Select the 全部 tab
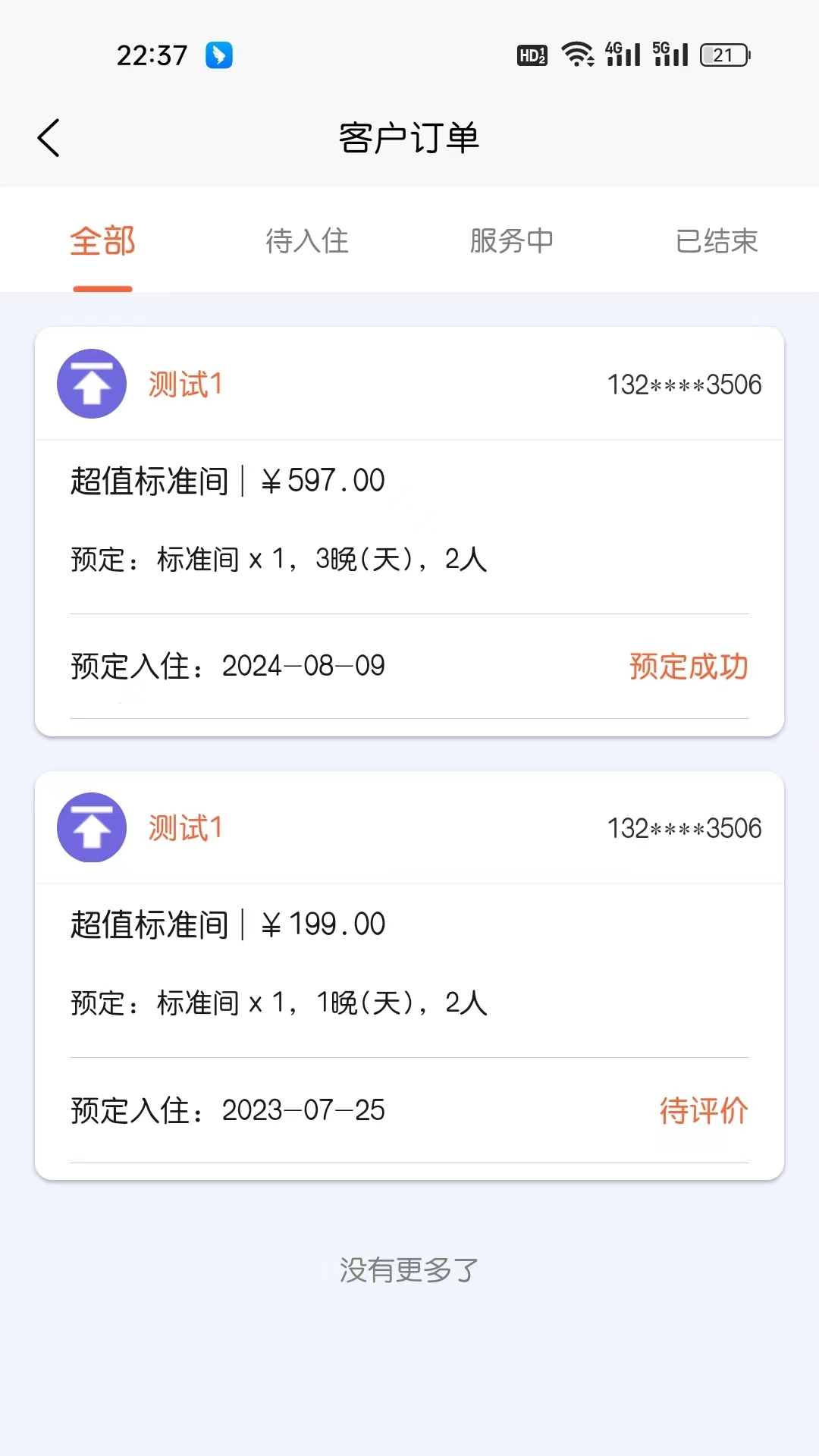The width and height of the screenshot is (819, 1456). coord(102,240)
